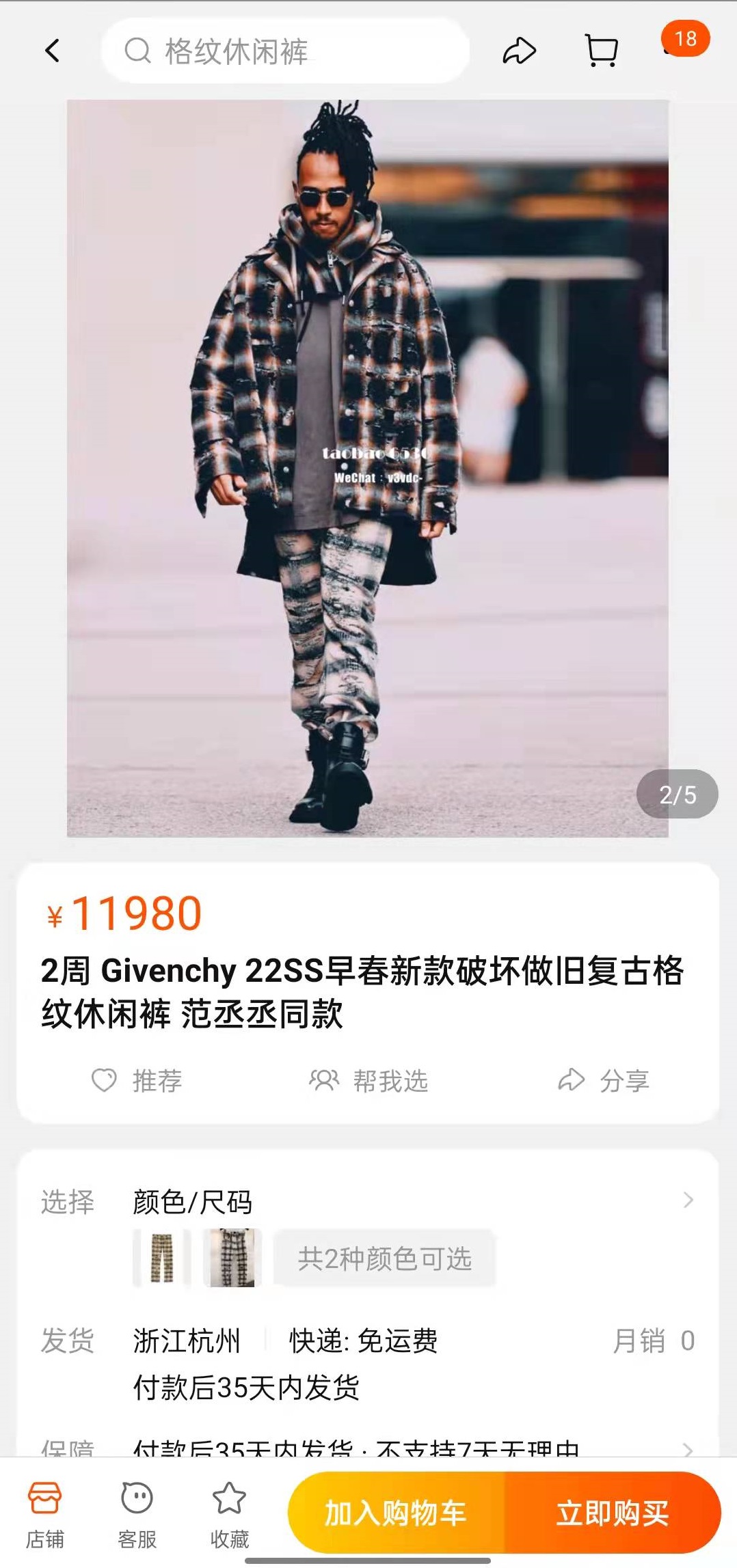737x1568 pixels.
Task: Tap 分享 under the product title
Action: click(x=604, y=1080)
